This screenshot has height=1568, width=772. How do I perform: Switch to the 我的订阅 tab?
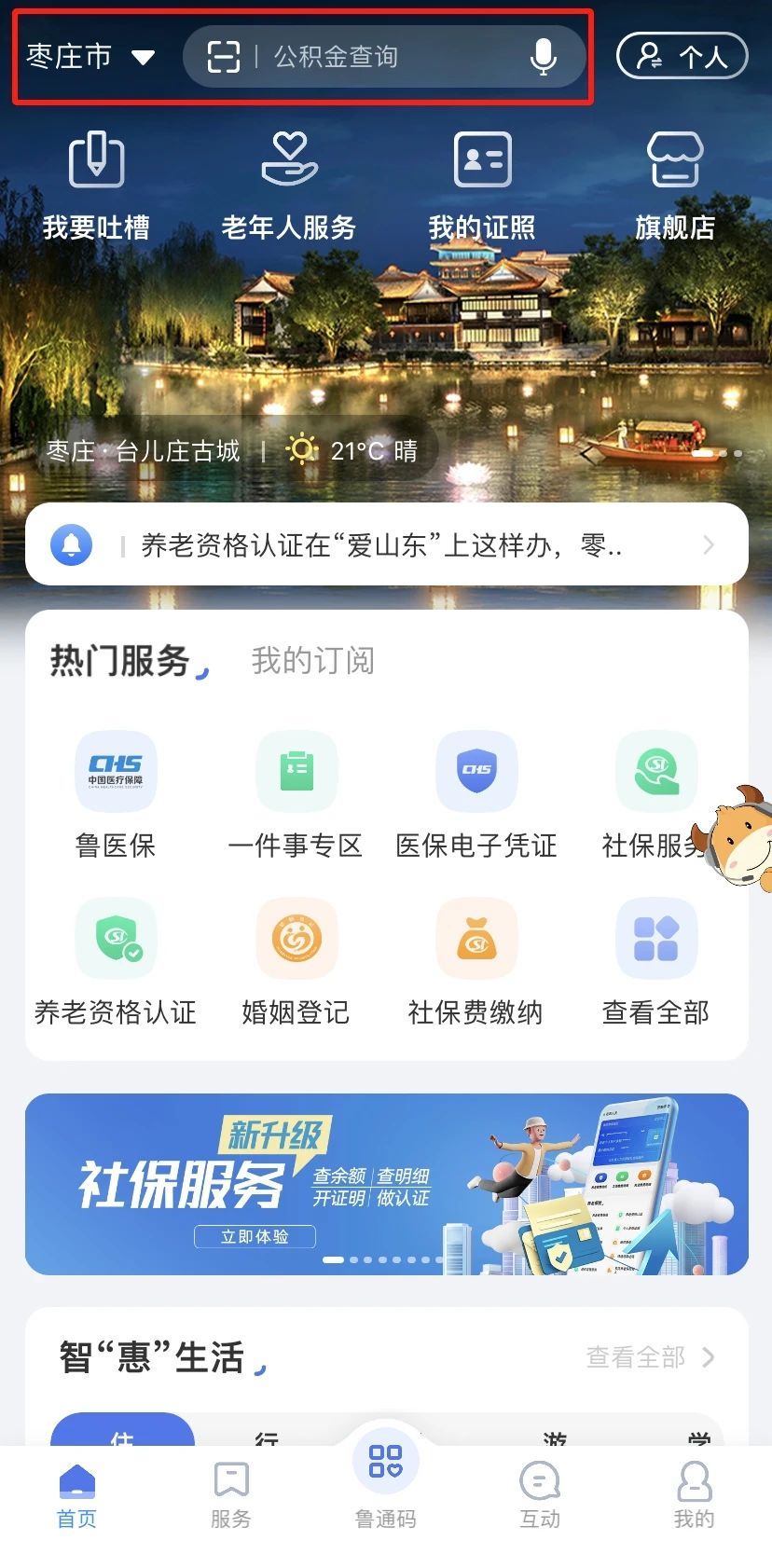point(312,660)
